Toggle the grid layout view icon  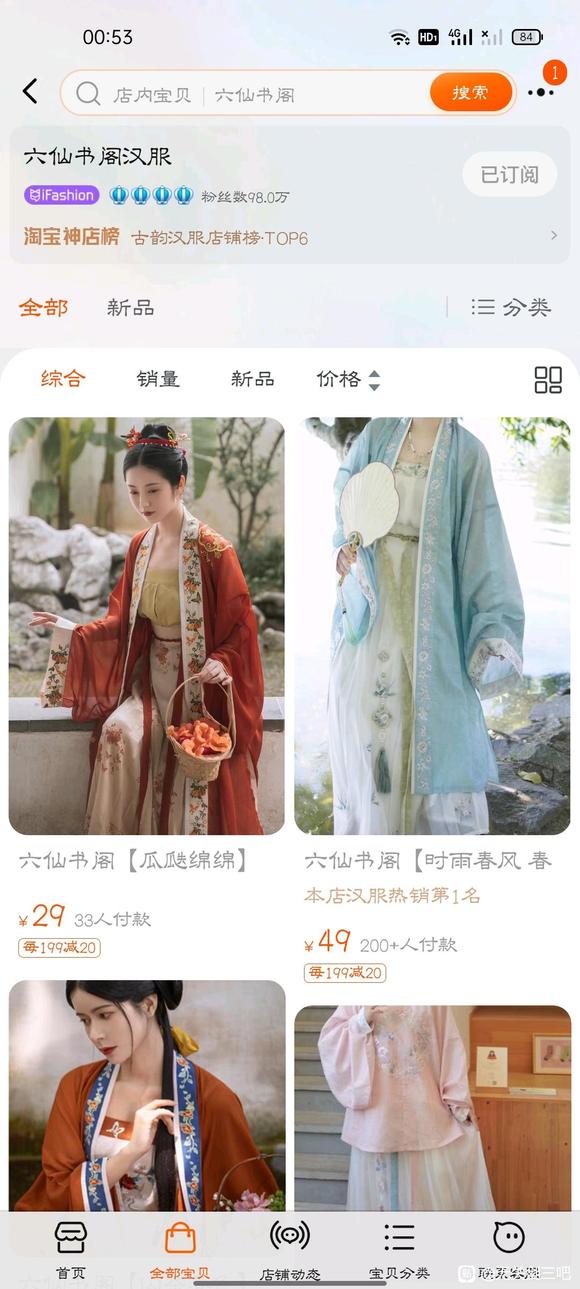click(548, 379)
